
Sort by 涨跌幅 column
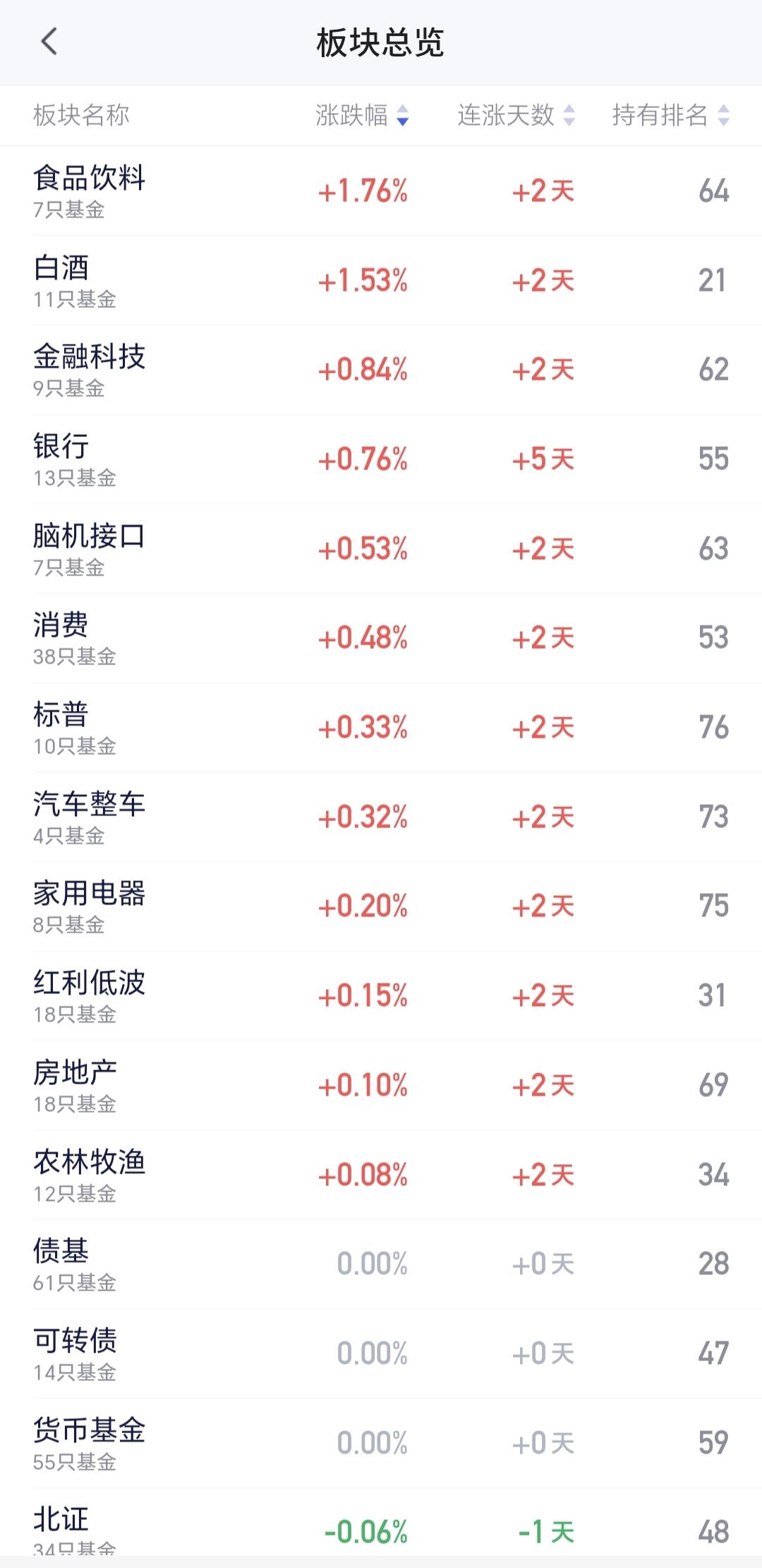pyautogui.click(x=362, y=115)
